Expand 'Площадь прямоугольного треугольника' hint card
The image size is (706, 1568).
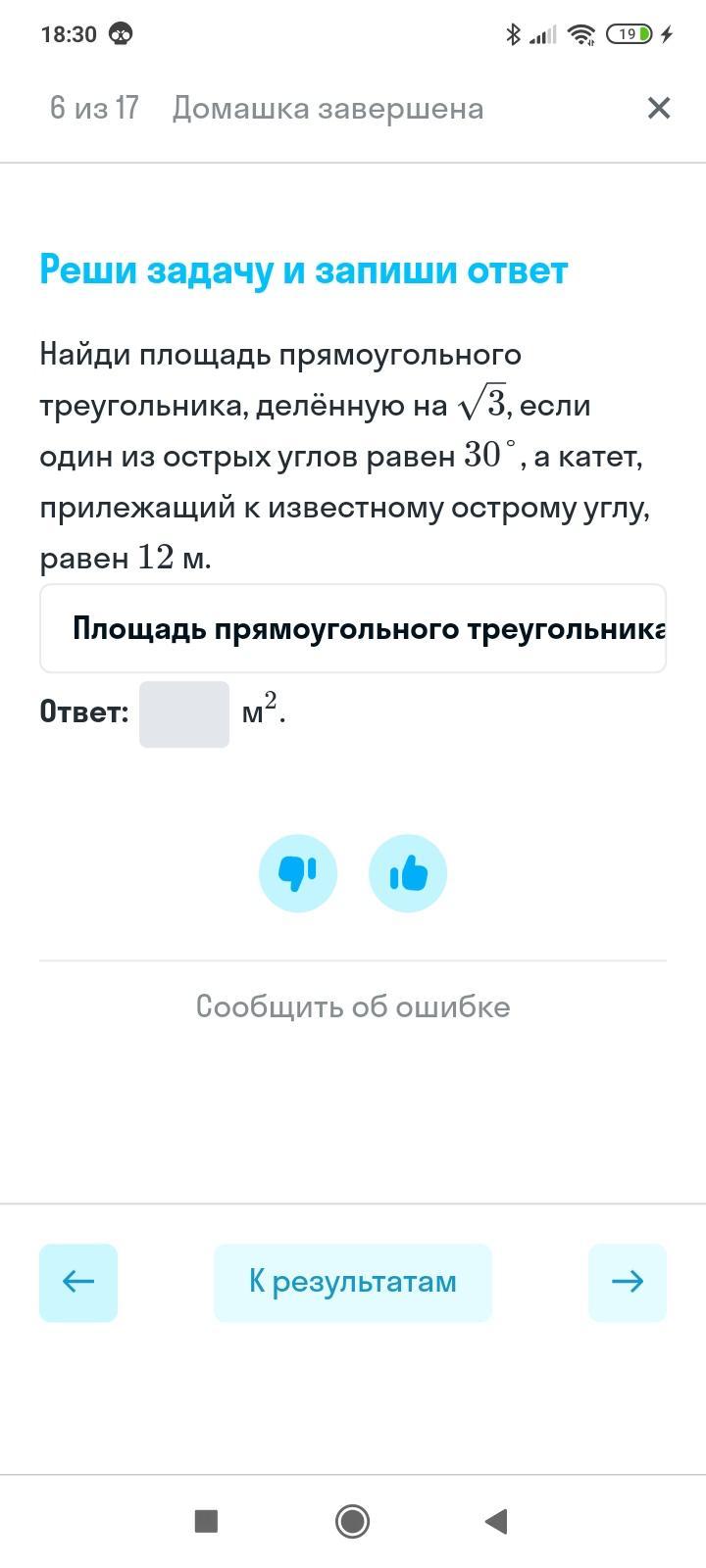point(353,629)
